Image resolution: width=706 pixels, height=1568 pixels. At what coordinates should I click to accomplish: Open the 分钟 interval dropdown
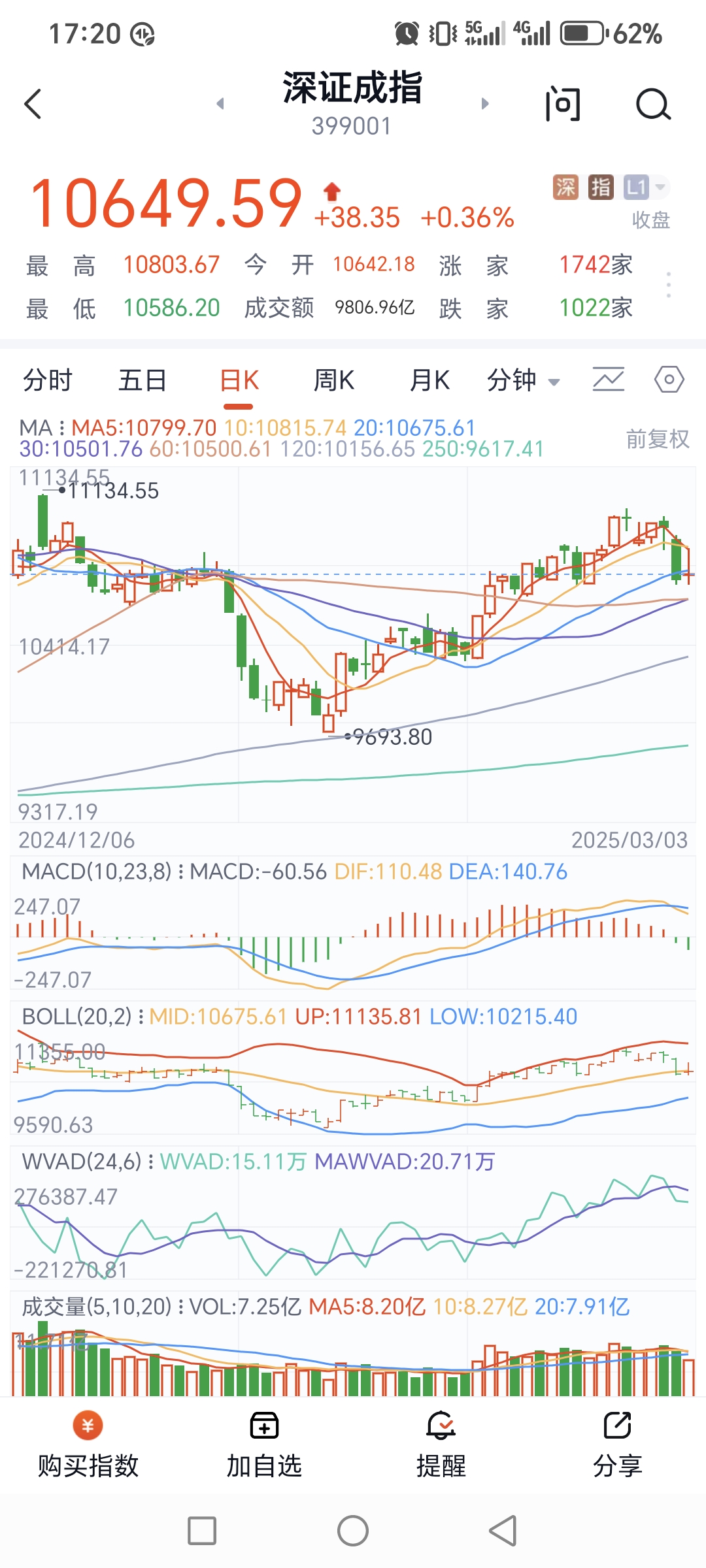coord(523,380)
